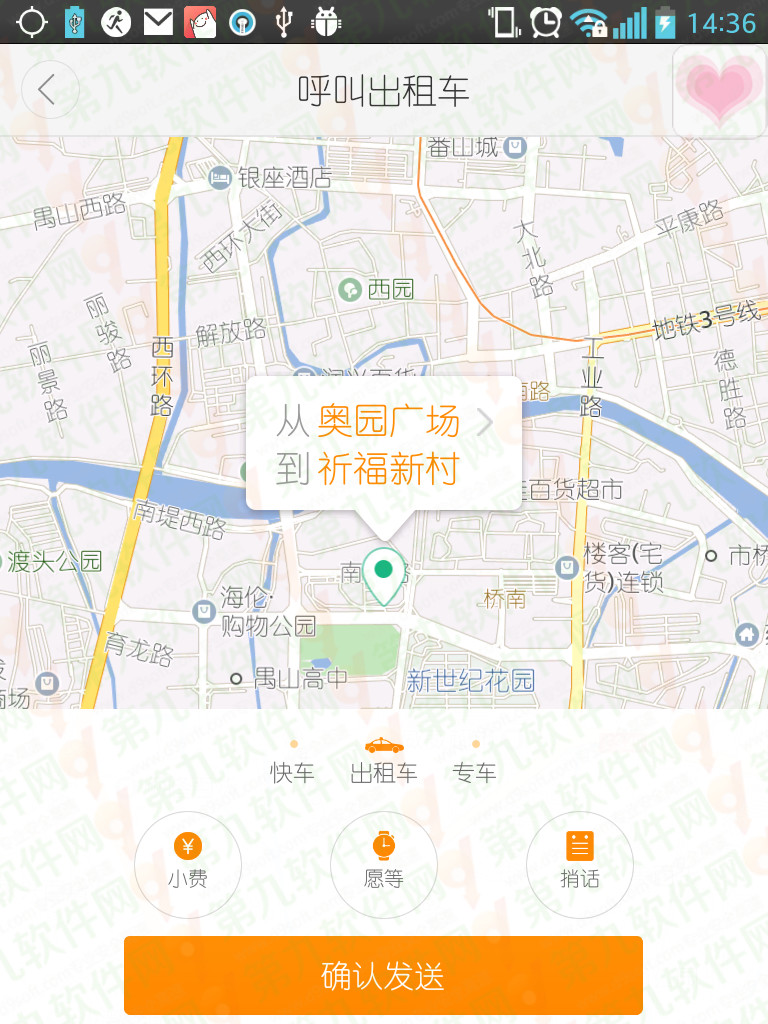The height and width of the screenshot is (1024, 768).
Task: Open the 捎话 message icon
Action: click(x=580, y=864)
